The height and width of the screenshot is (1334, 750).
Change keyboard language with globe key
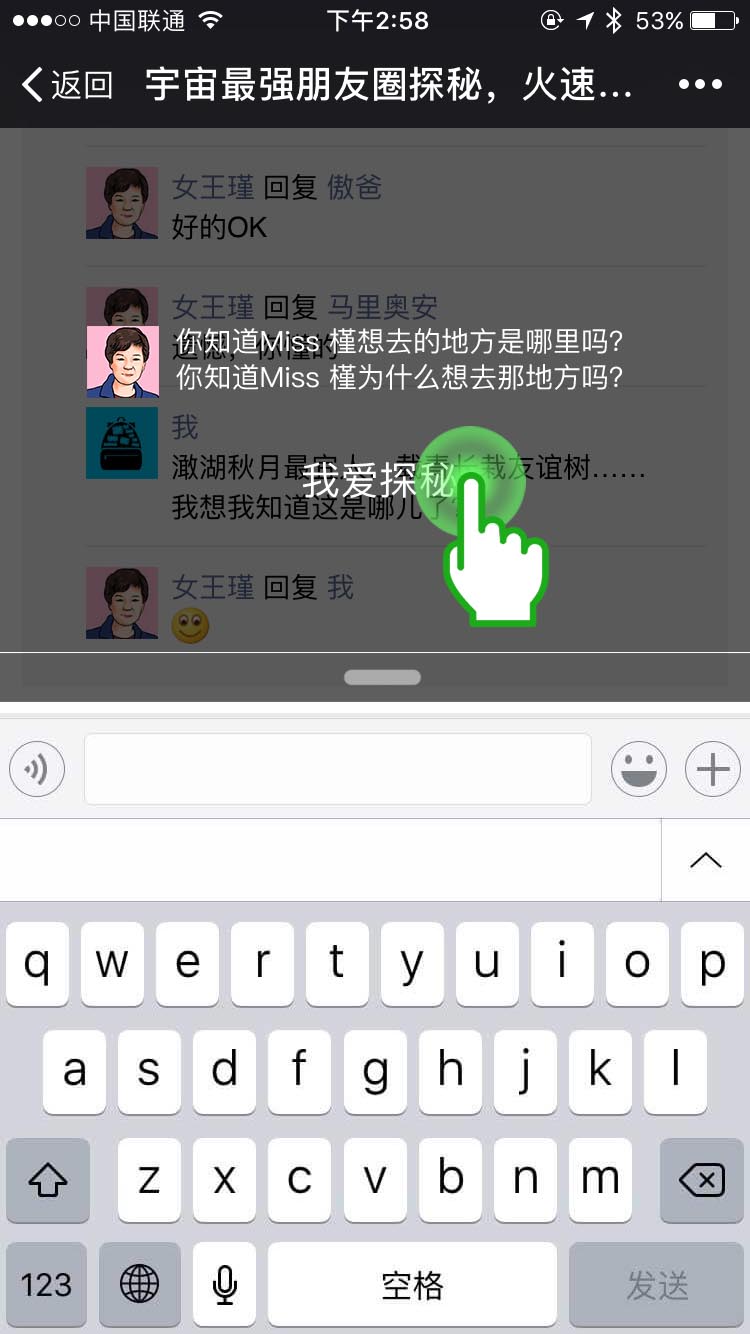pos(139,1285)
